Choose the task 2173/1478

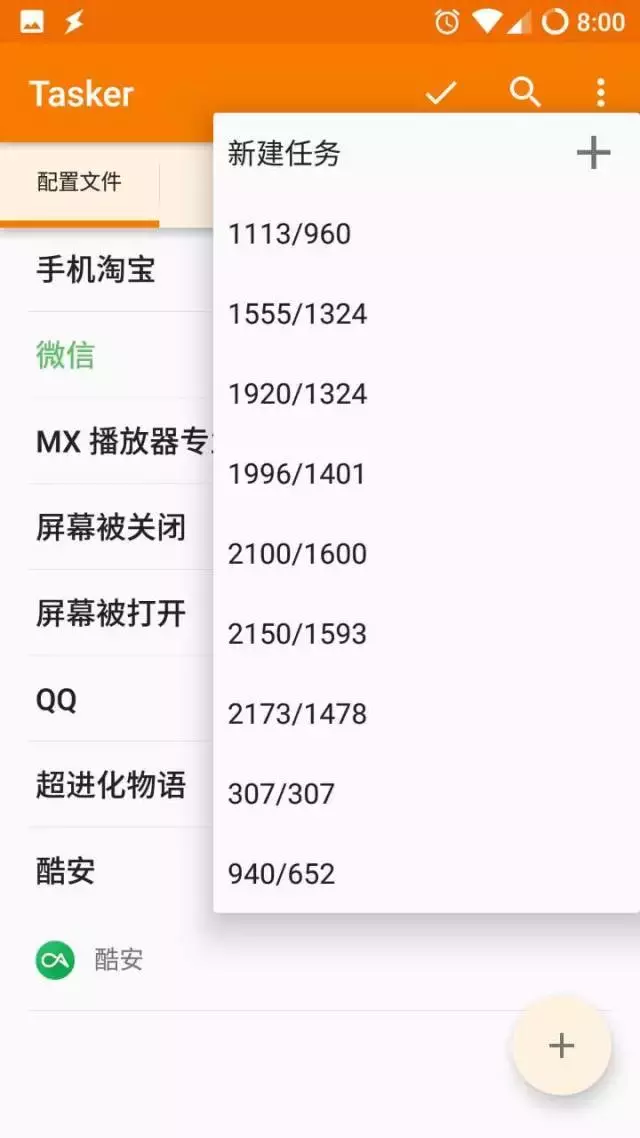[297, 714]
